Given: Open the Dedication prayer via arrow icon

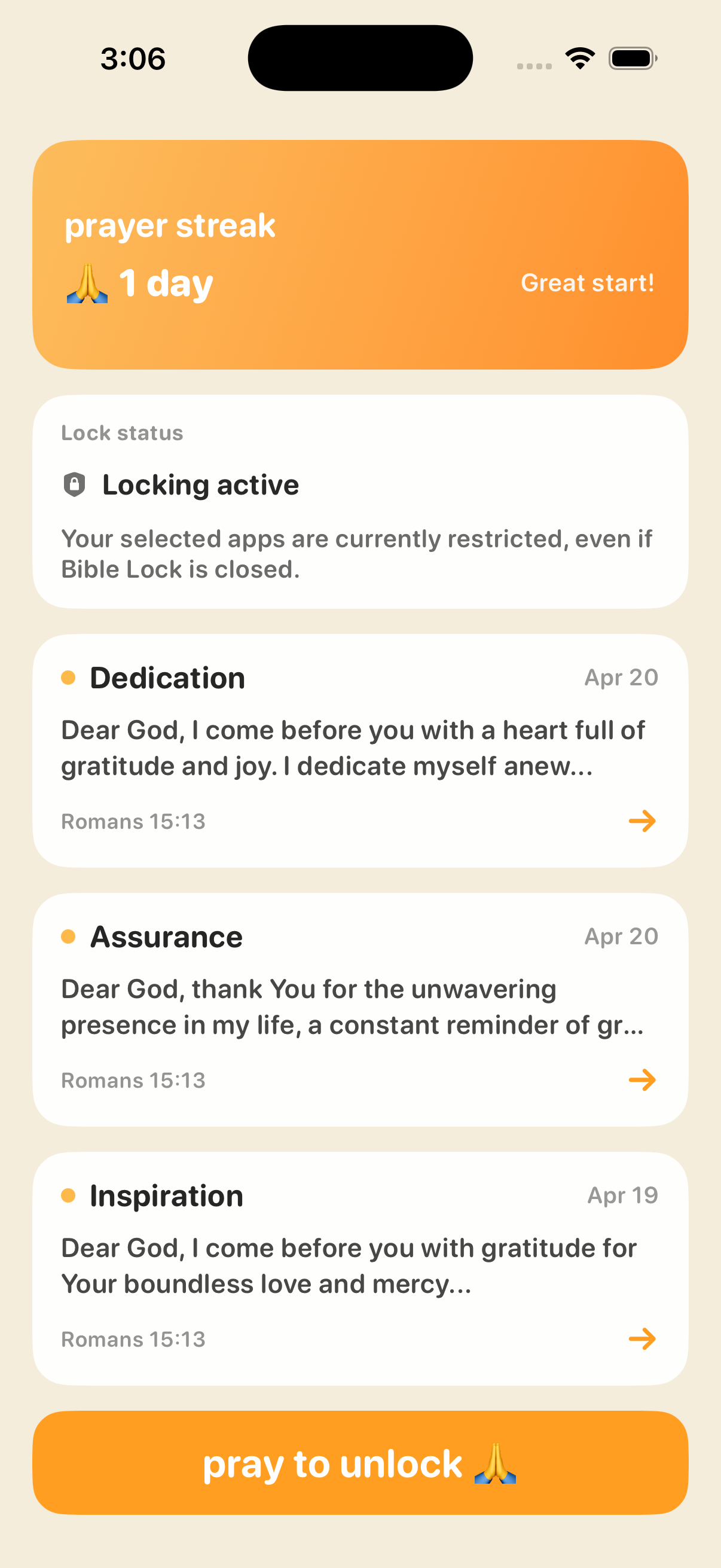Looking at the screenshot, I should [643, 822].
